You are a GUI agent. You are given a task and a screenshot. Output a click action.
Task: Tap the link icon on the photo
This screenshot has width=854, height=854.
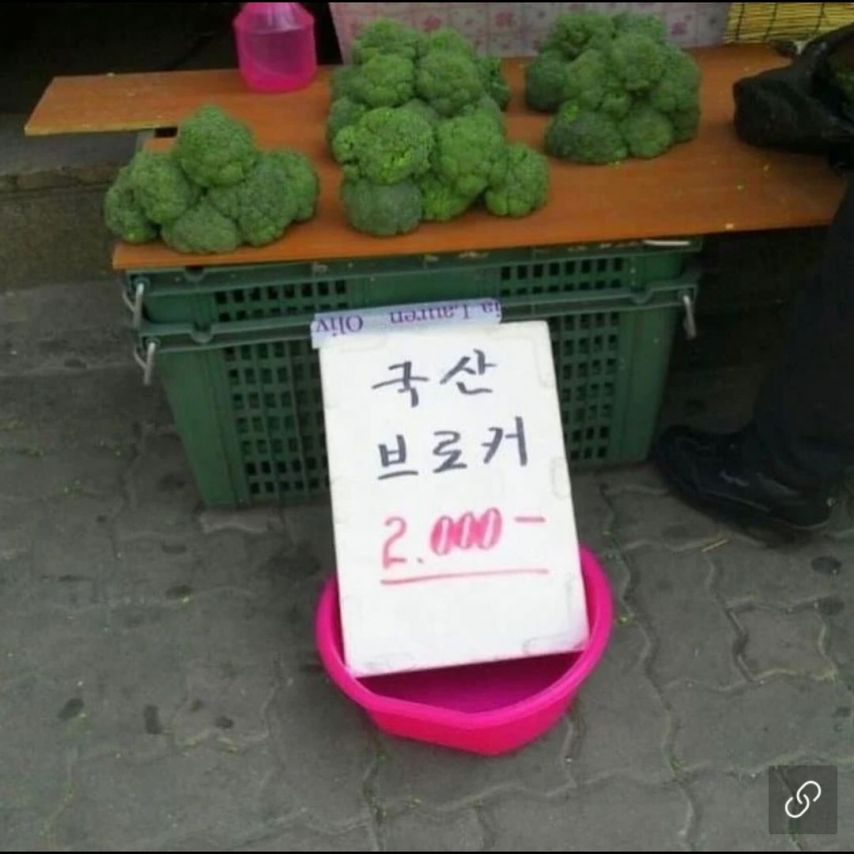point(802,799)
